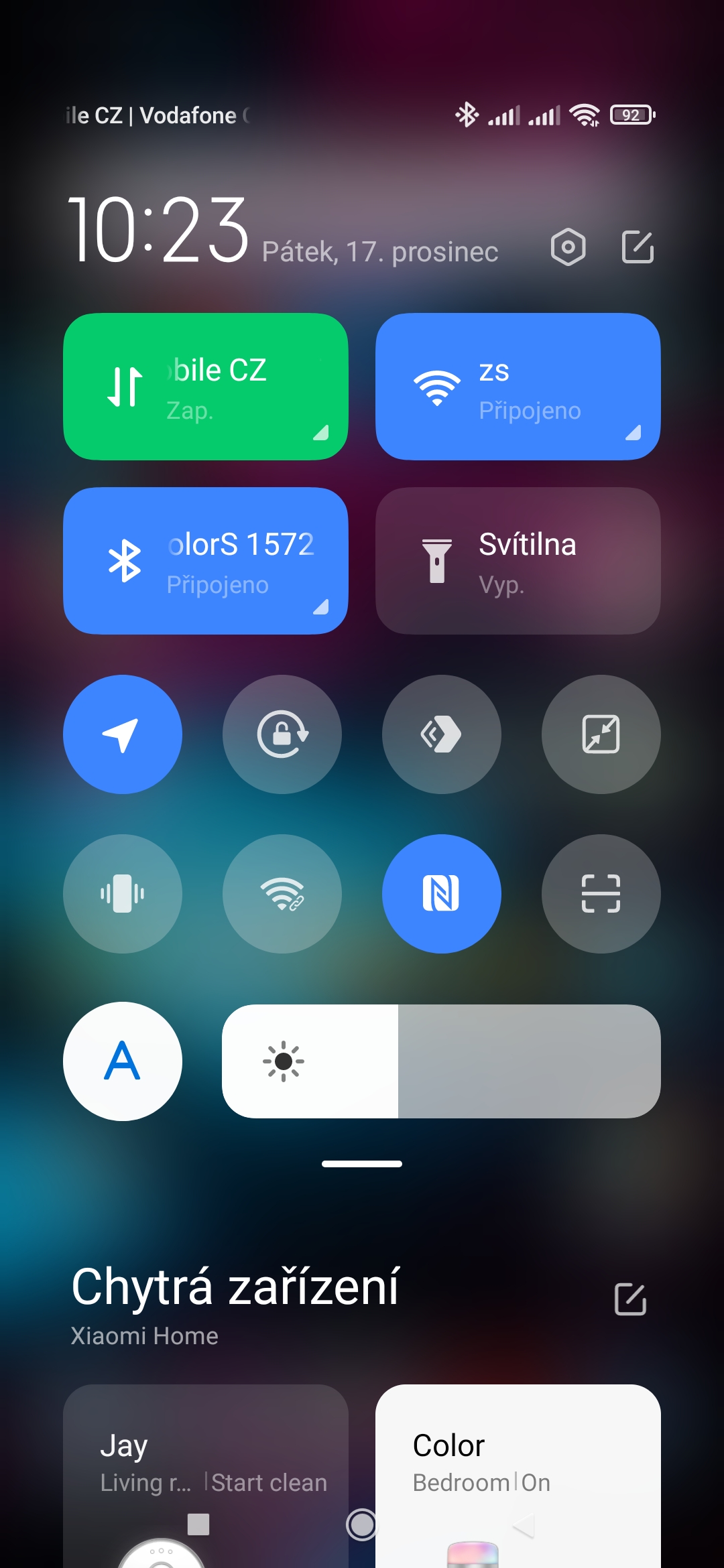The image size is (724, 1568).
Task: Open the scanner tile
Action: pos(601,894)
